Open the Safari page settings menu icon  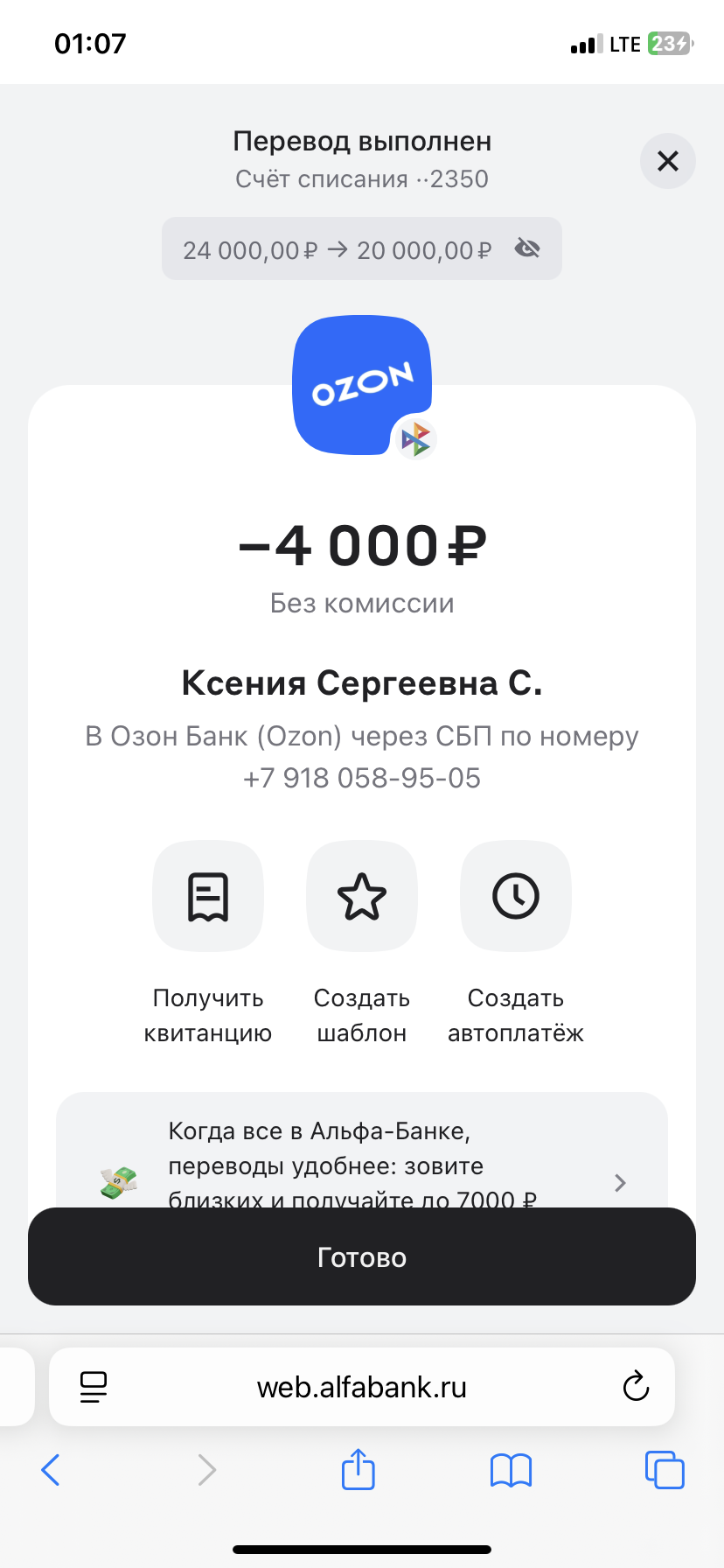[x=93, y=1387]
